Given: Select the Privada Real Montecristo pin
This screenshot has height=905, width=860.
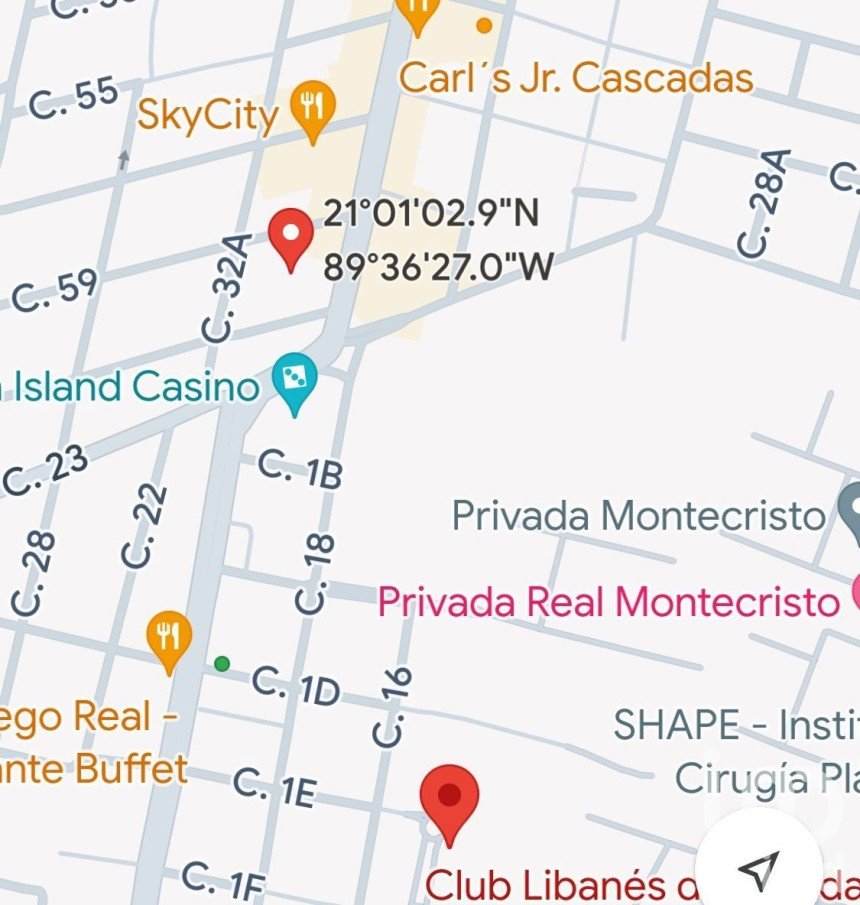Looking at the screenshot, I should tap(855, 593).
